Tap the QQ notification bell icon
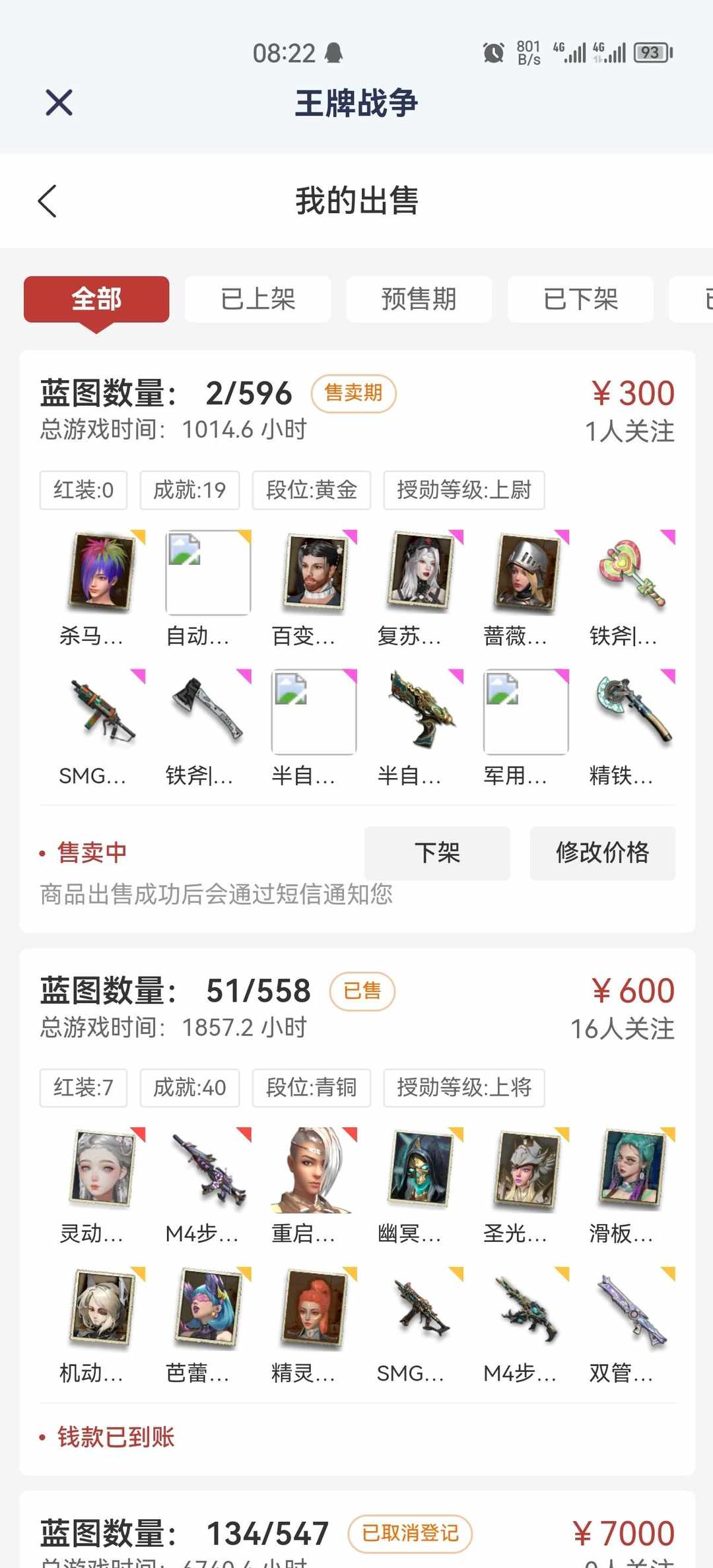This screenshot has height=1568, width=713. coord(333,52)
